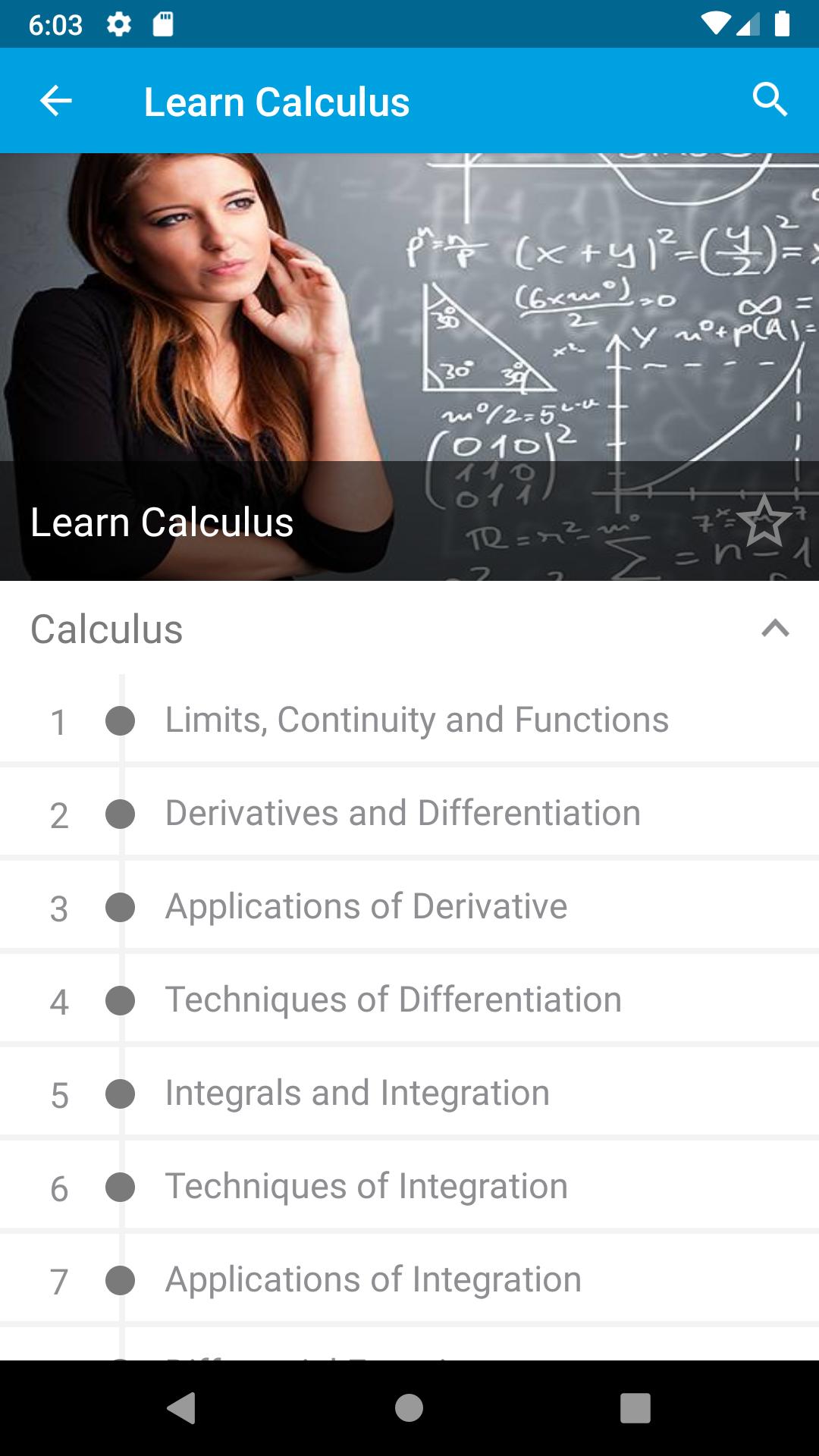Tap the back arrow to leave Learn Calculus

53,99
